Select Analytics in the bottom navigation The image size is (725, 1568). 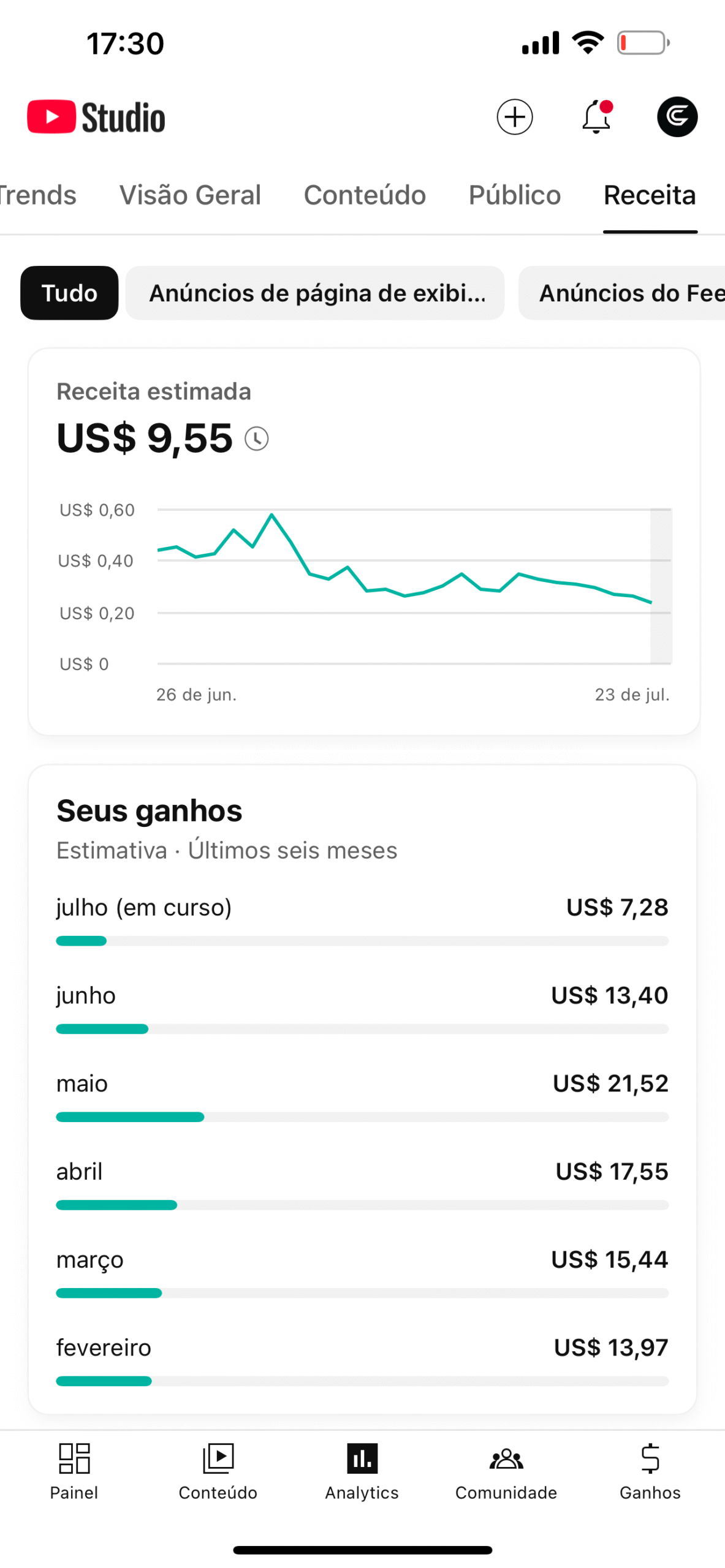coord(362,1471)
